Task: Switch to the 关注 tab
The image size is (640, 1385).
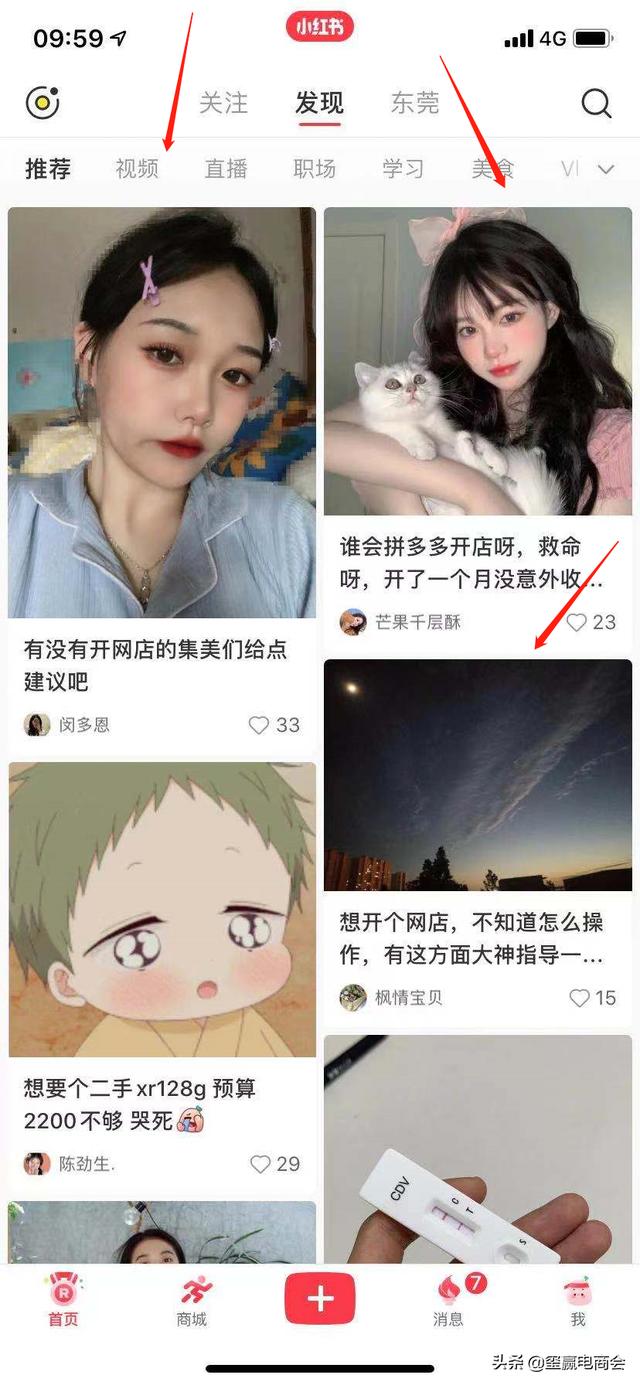Action: 223,103
